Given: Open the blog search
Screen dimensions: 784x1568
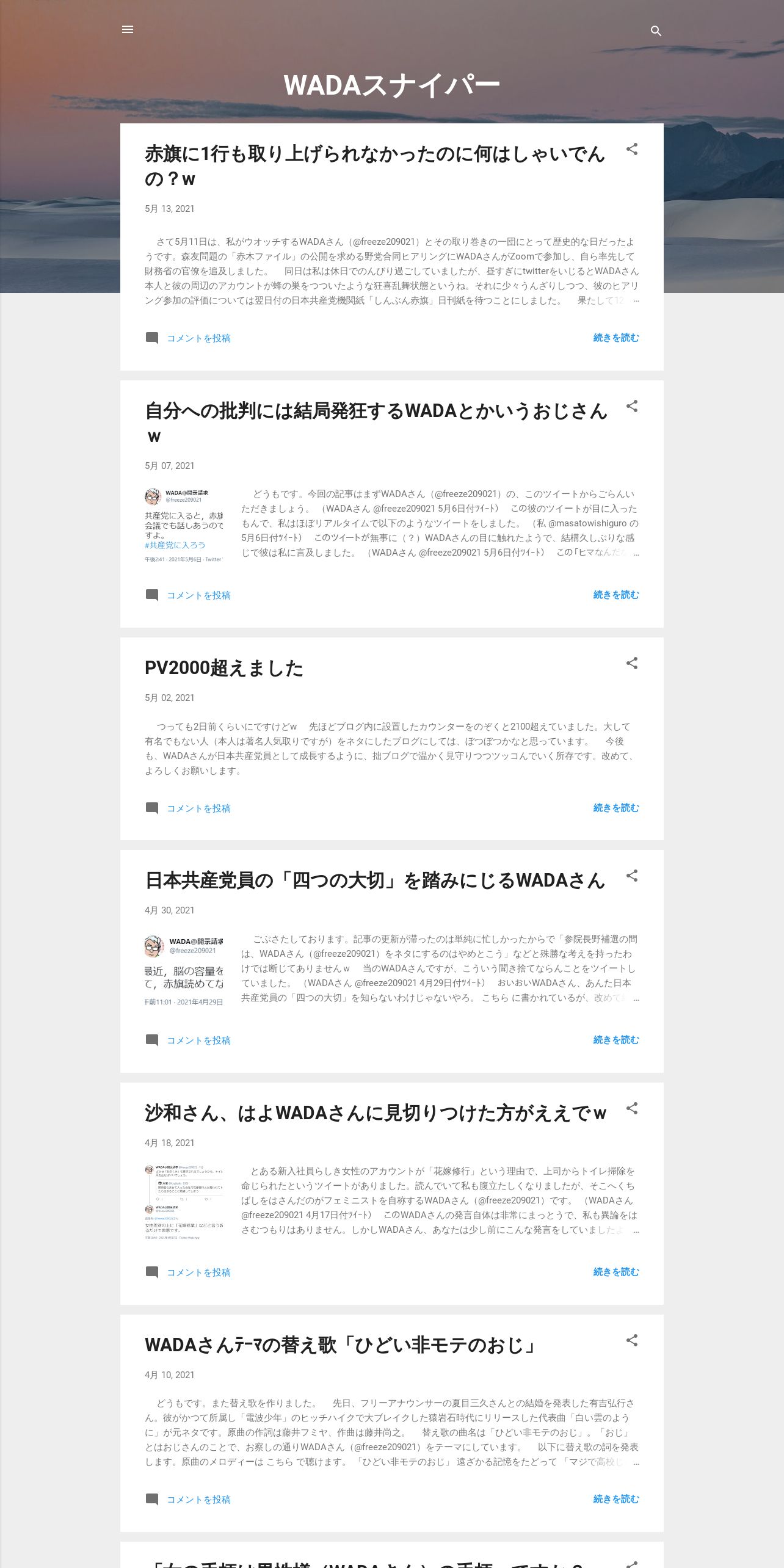Looking at the screenshot, I should point(656,31).
